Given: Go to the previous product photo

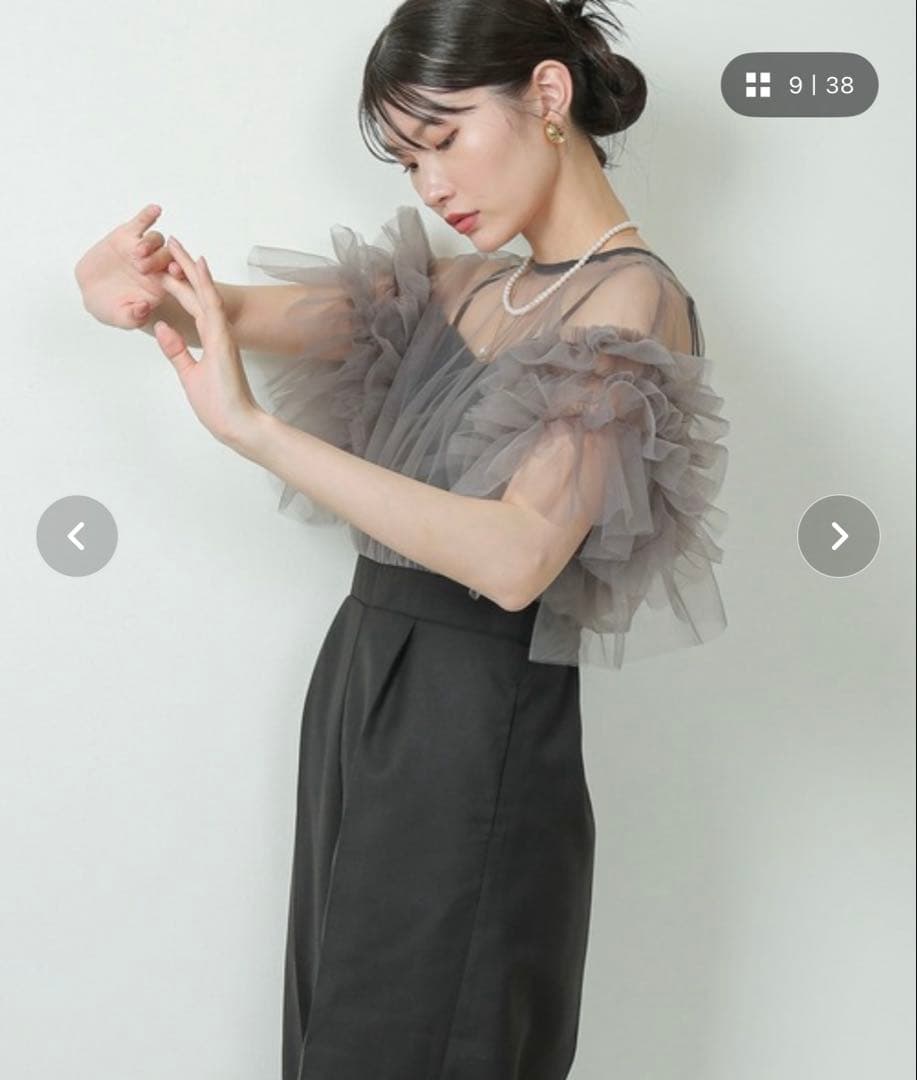Looking at the screenshot, I should coord(77,536).
